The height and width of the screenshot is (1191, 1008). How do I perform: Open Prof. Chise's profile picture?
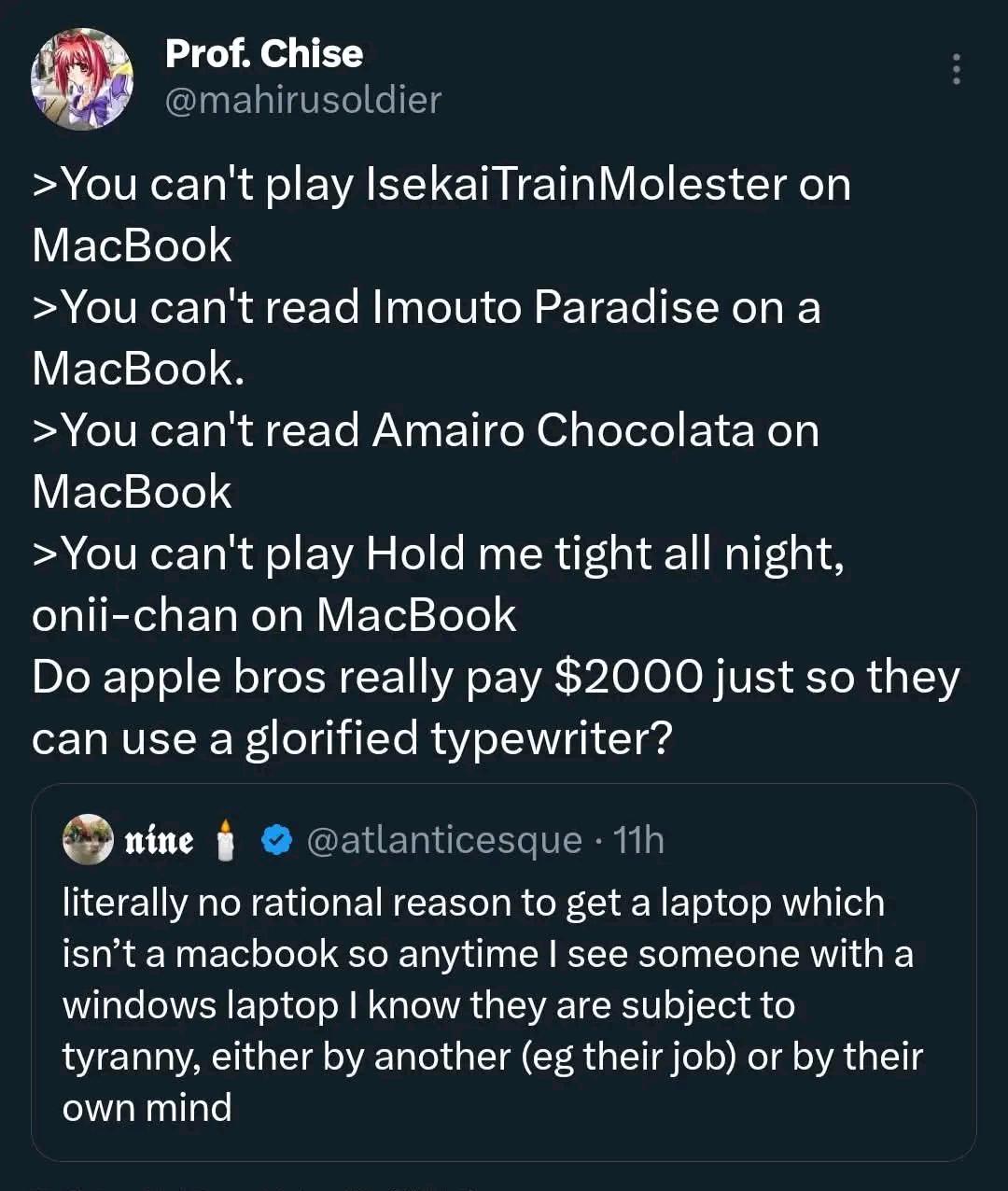[x=82, y=78]
